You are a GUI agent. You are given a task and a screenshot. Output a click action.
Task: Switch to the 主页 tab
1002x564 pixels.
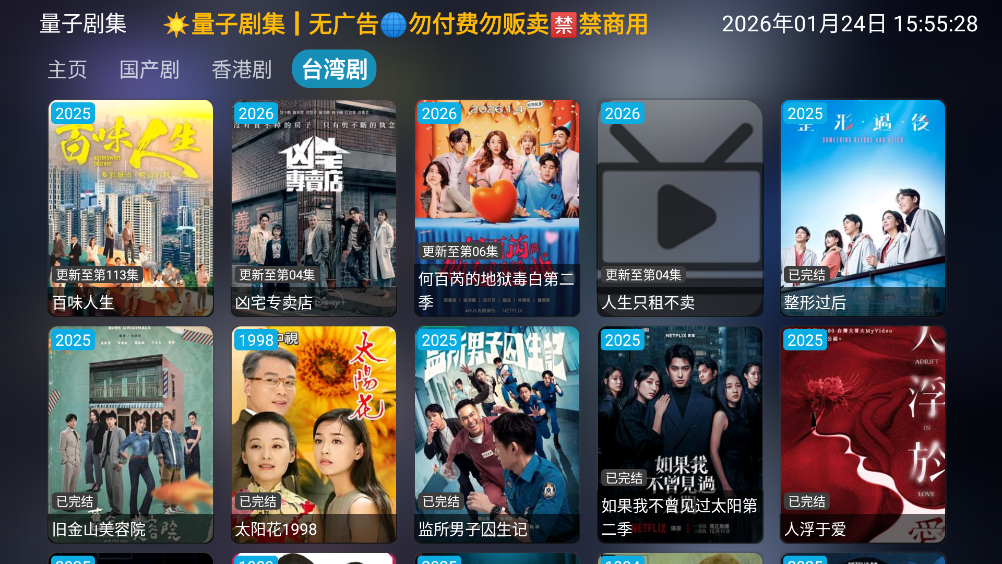pos(67,70)
